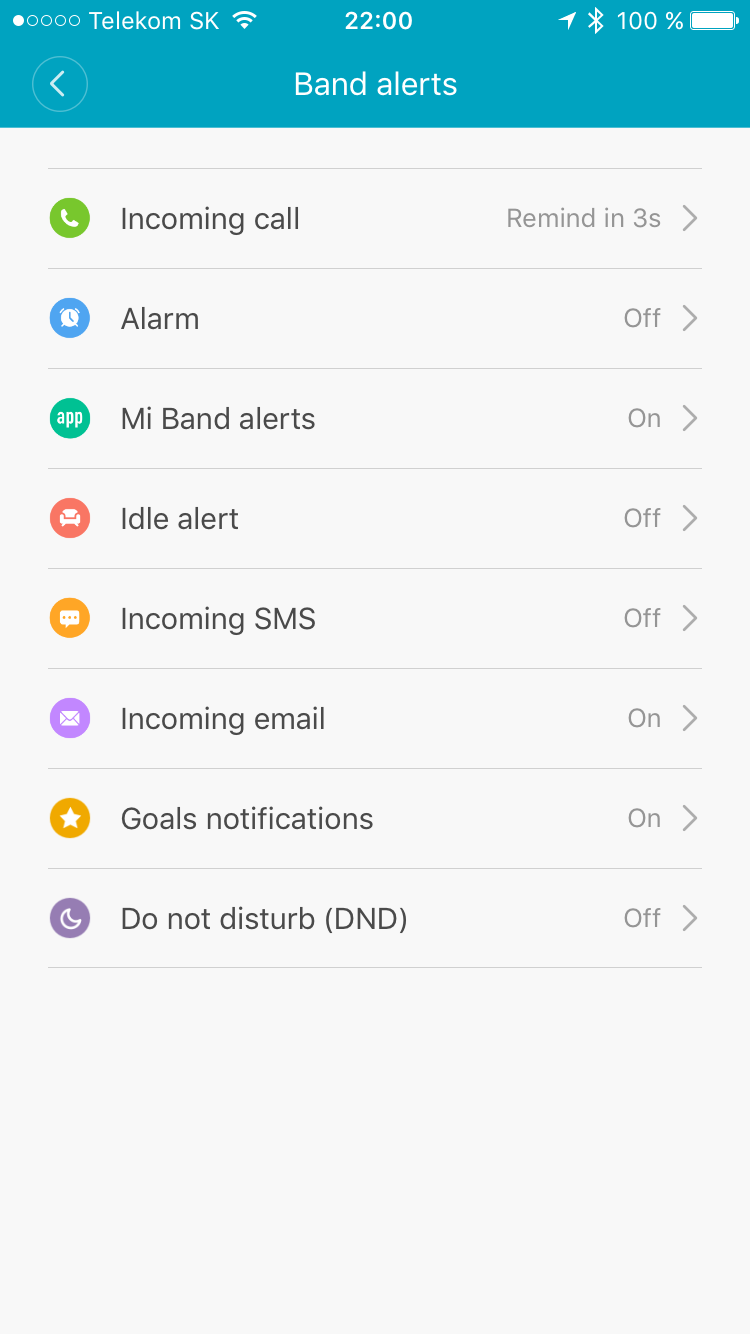This screenshot has width=750, height=1334.
Task: Click the blue Alarm clock icon
Action: 69,318
